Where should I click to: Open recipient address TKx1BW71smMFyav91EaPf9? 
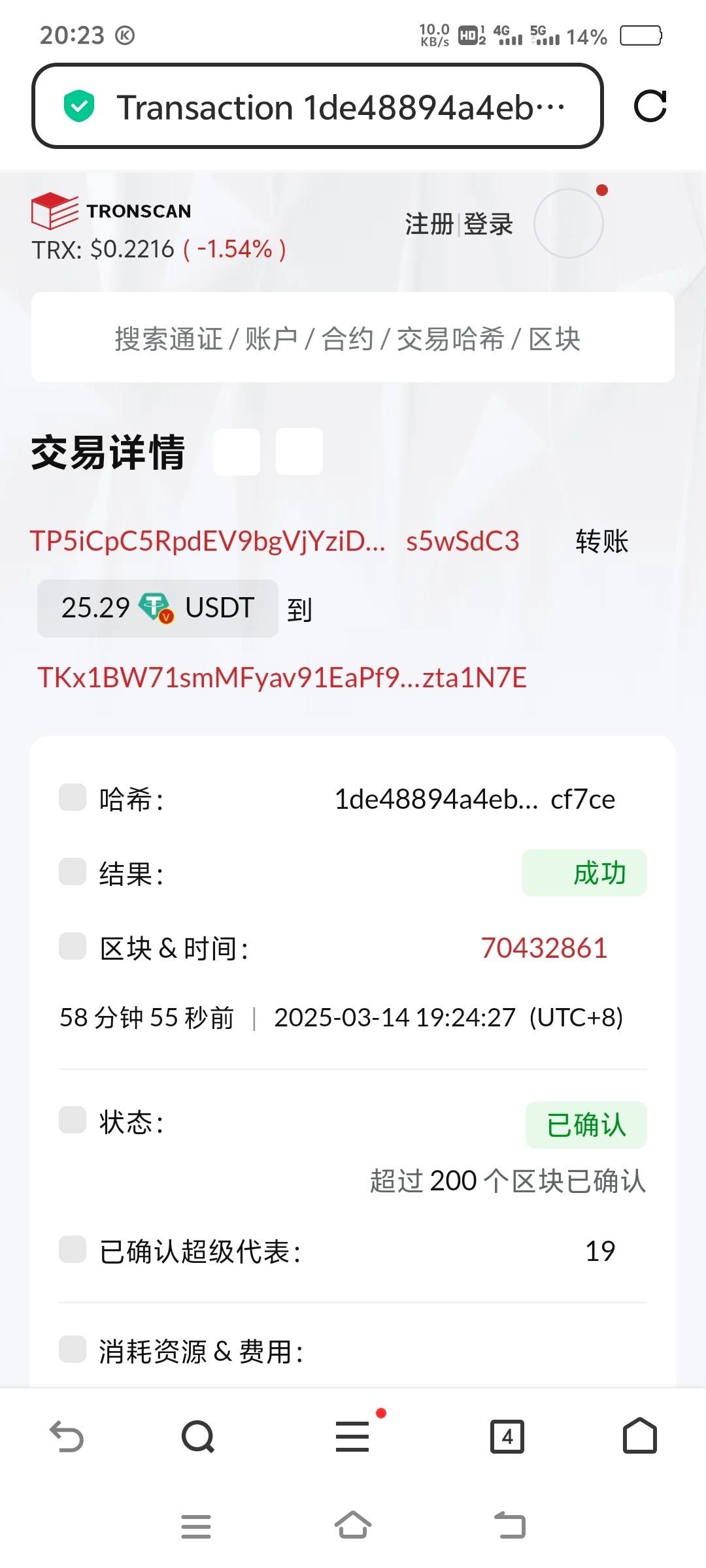coord(282,678)
